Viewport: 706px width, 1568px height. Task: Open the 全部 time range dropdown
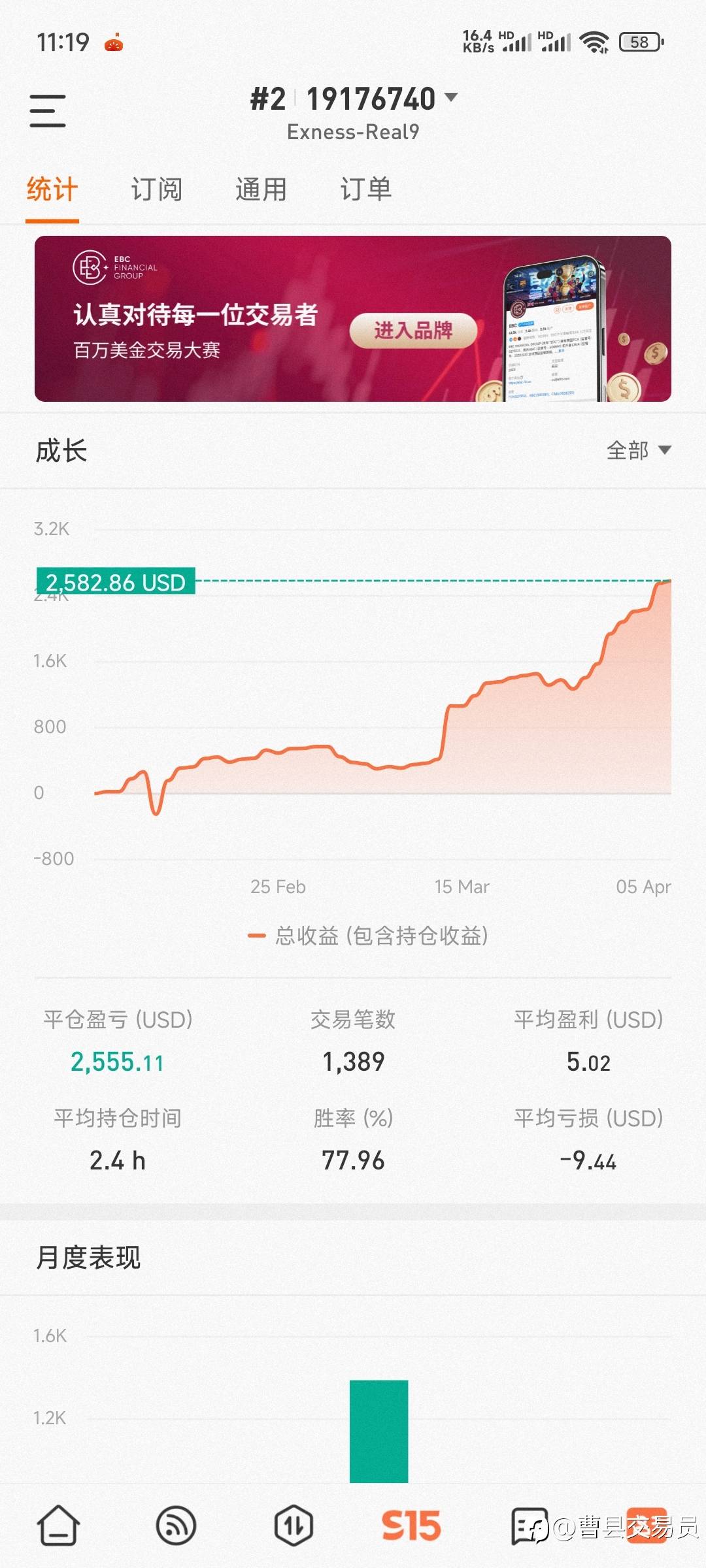point(639,450)
